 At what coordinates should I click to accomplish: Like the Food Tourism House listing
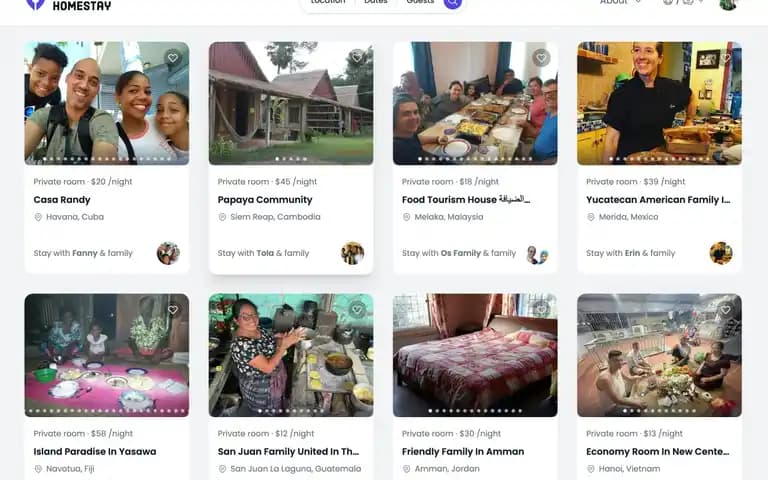tap(541, 58)
